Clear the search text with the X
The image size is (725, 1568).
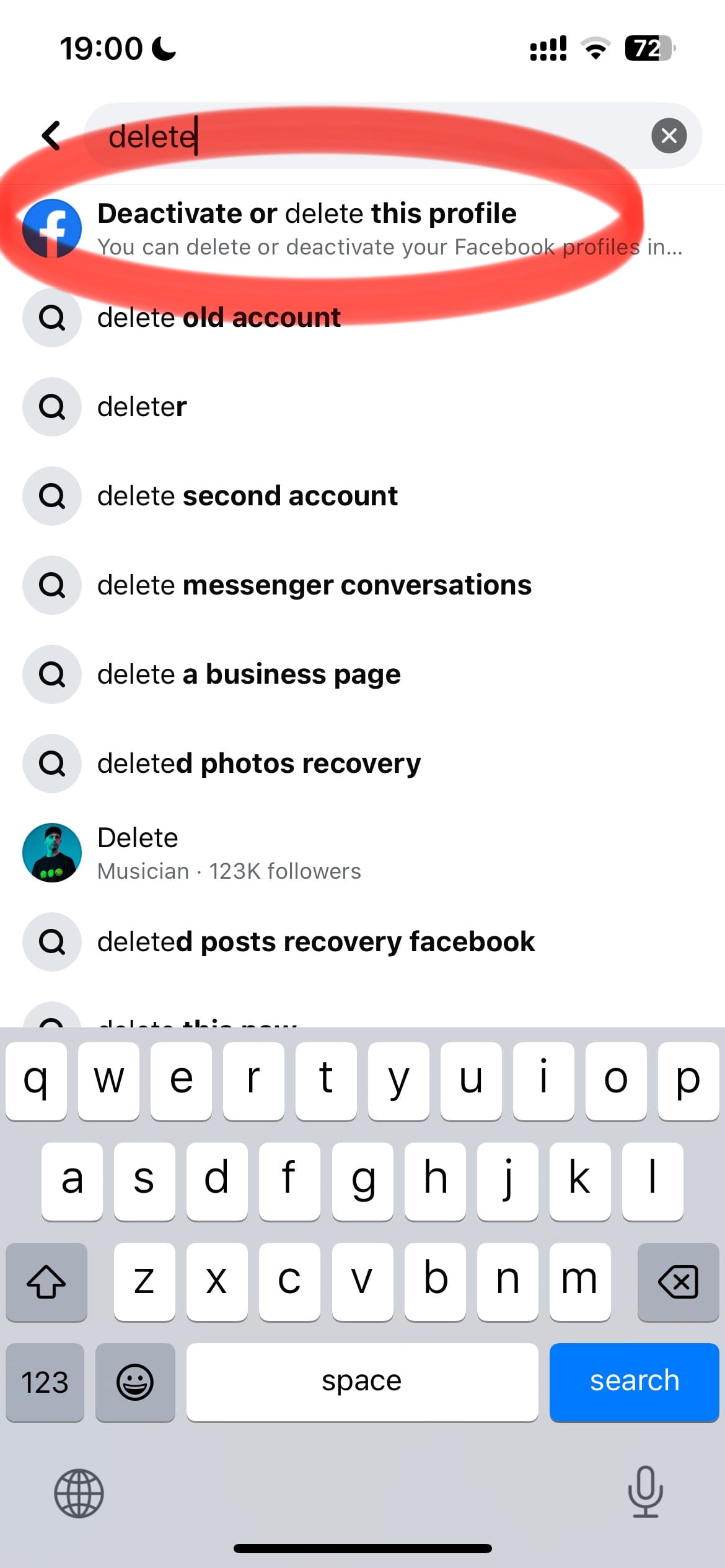pos(669,136)
